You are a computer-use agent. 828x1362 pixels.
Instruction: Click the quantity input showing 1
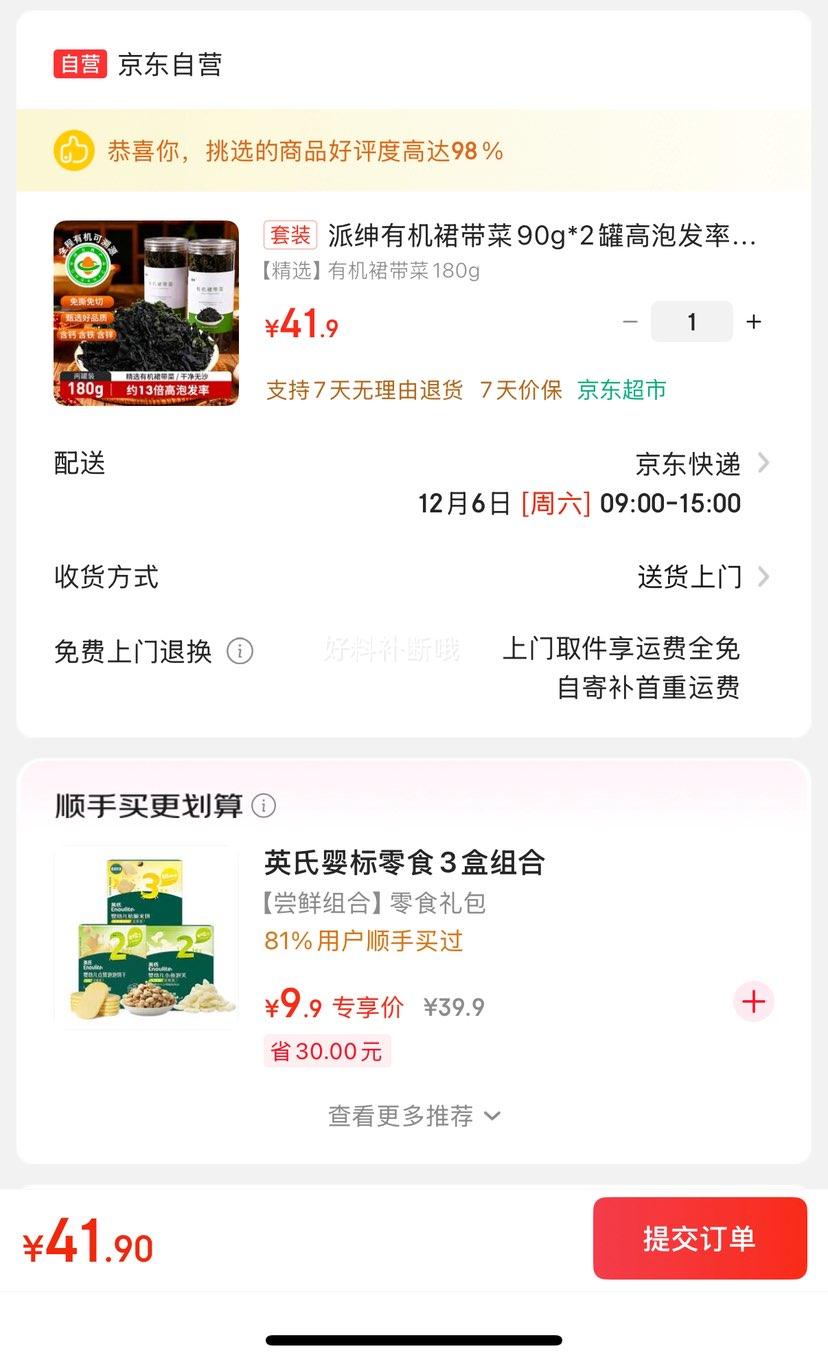click(692, 321)
